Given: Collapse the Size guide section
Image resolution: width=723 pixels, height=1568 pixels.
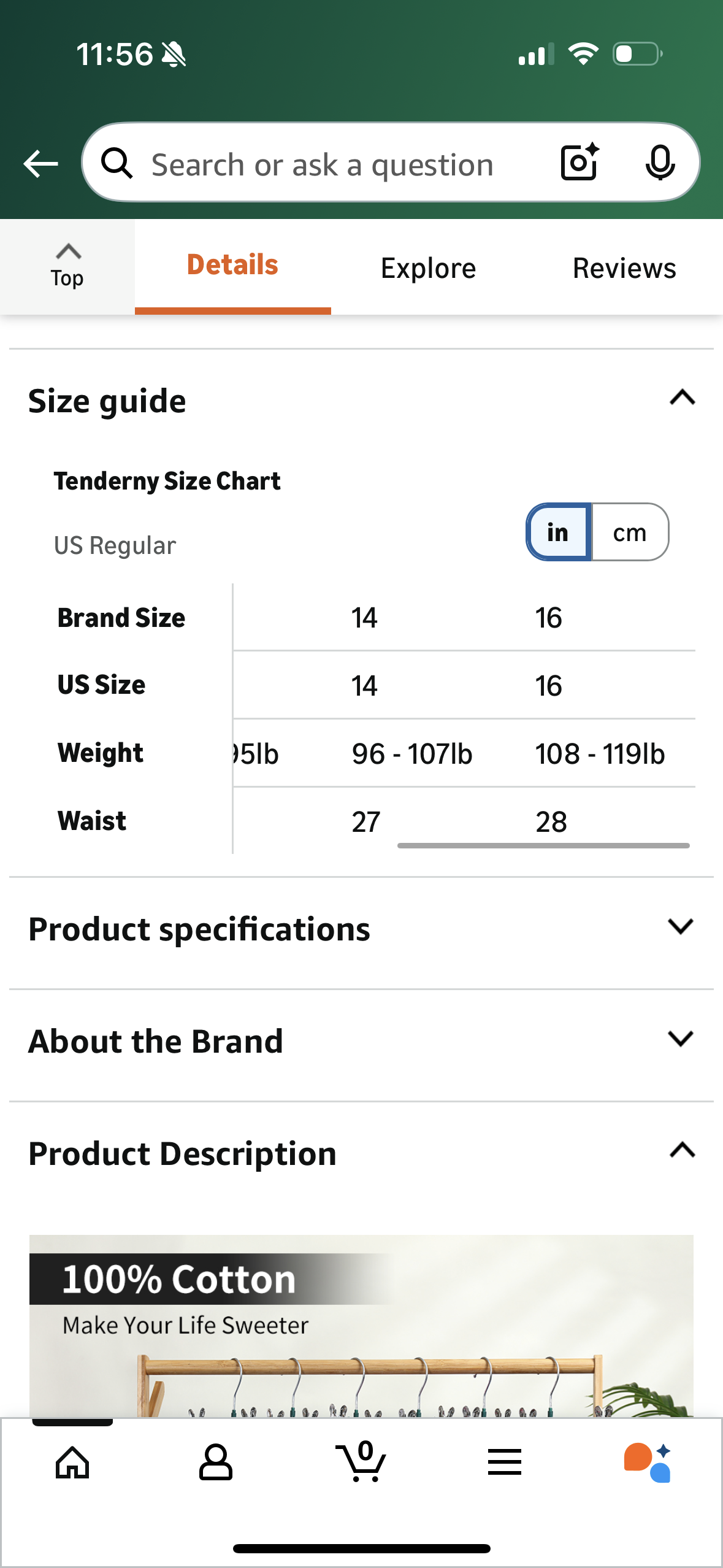Looking at the screenshot, I should pyautogui.click(x=682, y=398).
